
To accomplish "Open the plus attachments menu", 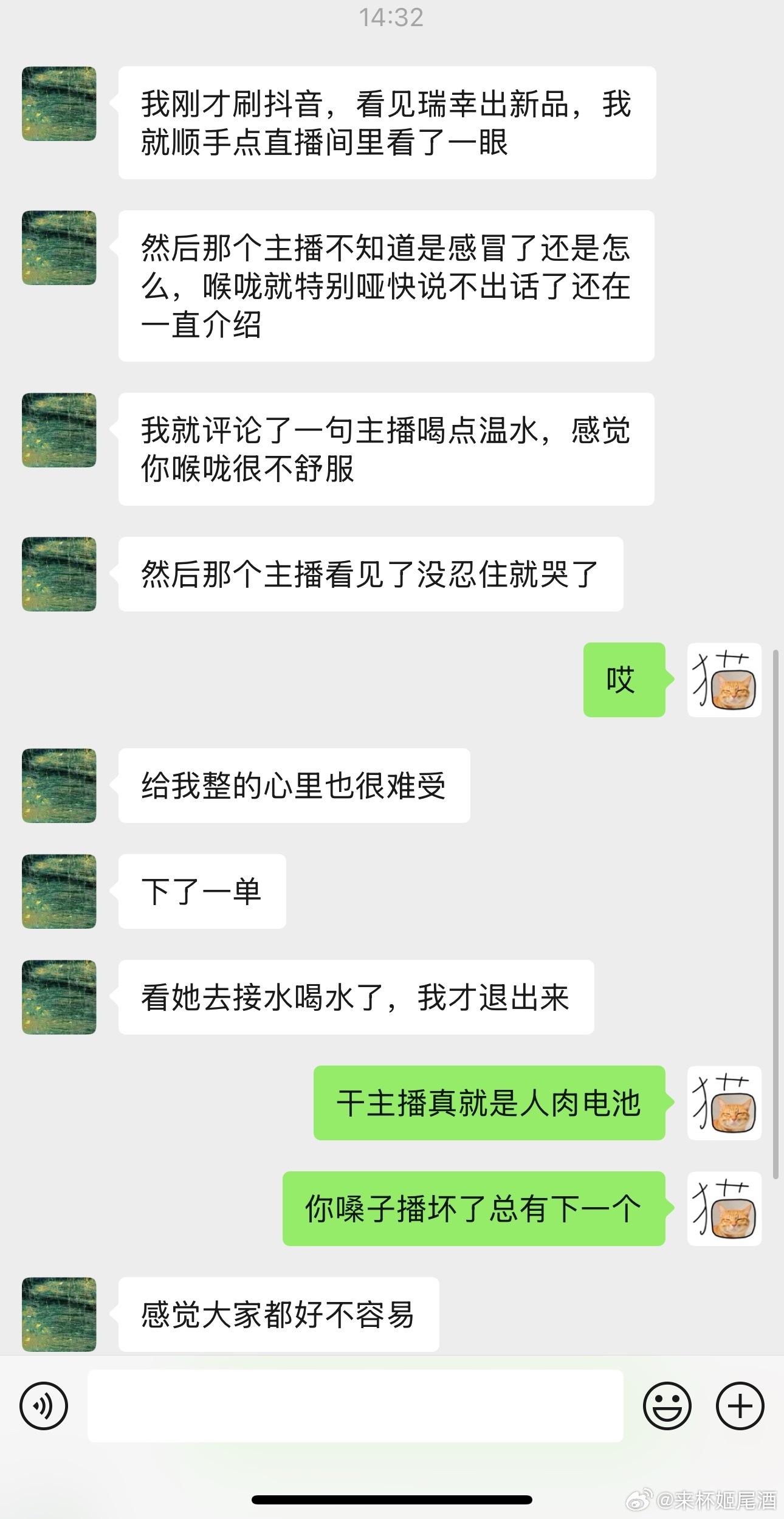I will pyautogui.click(x=739, y=1405).
